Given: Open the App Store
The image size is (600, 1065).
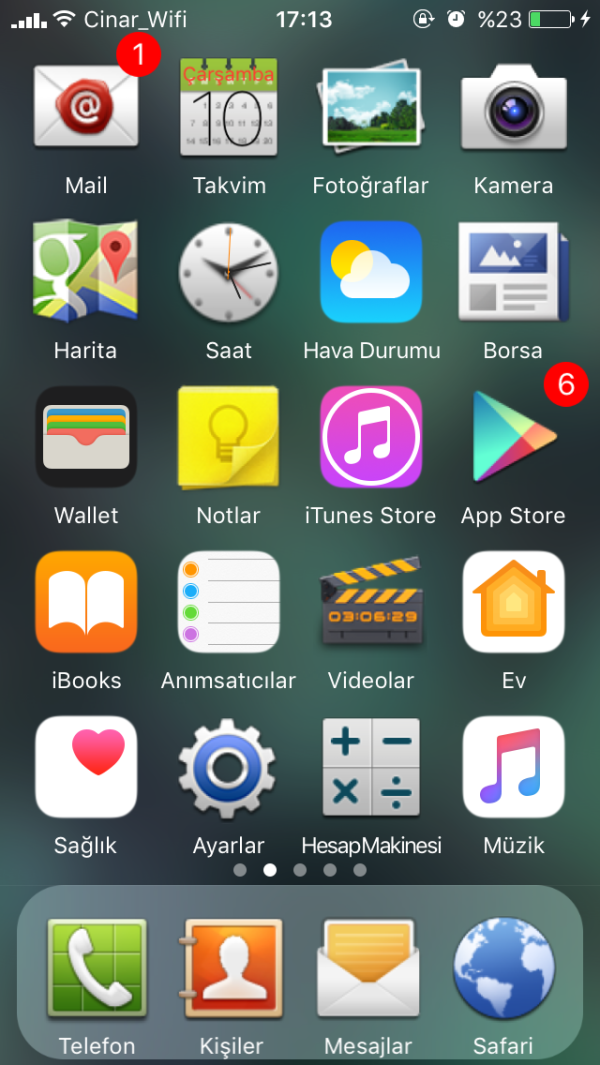Looking at the screenshot, I should [x=513, y=437].
